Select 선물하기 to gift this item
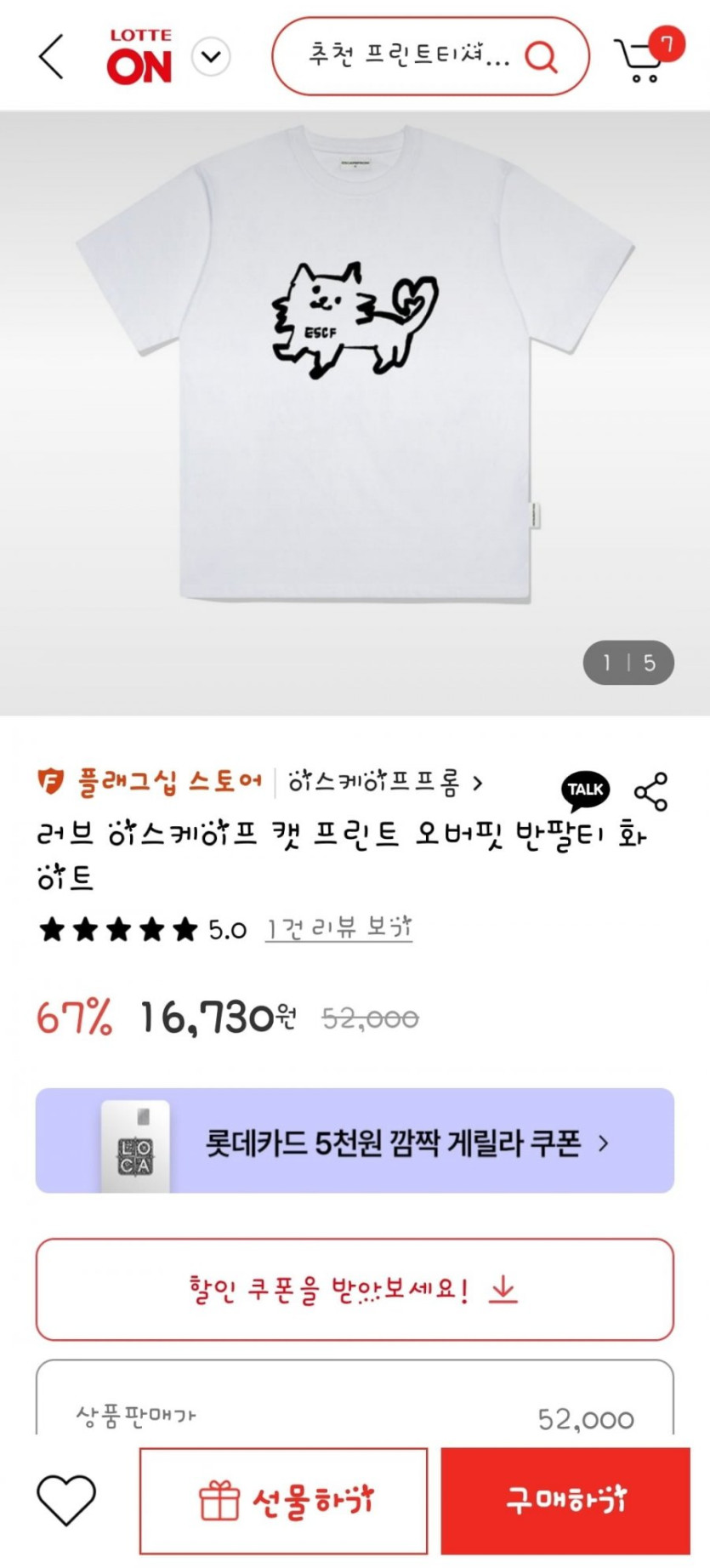The height and width of the screenshot is (1568, 710). pos(284,1501)
